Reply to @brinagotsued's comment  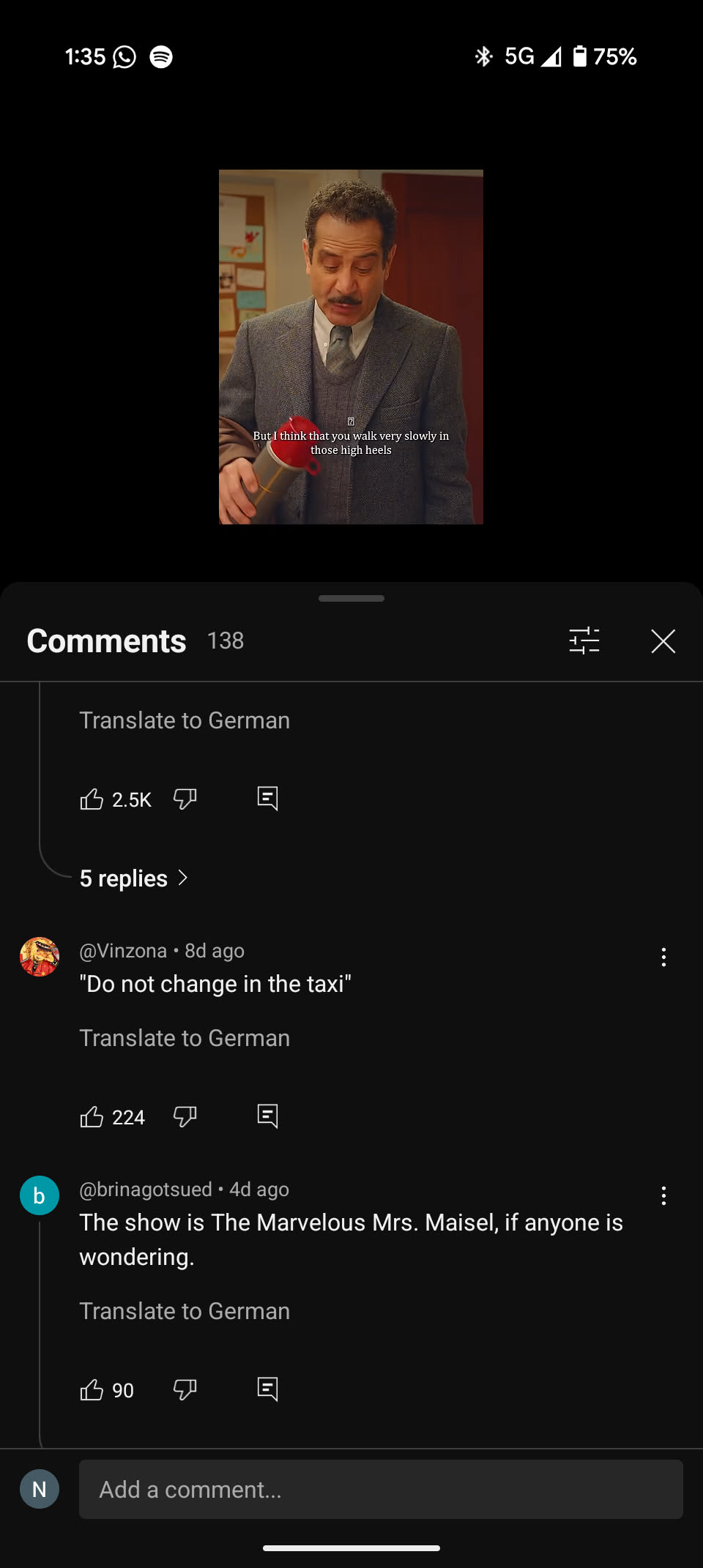(267, 1389)
